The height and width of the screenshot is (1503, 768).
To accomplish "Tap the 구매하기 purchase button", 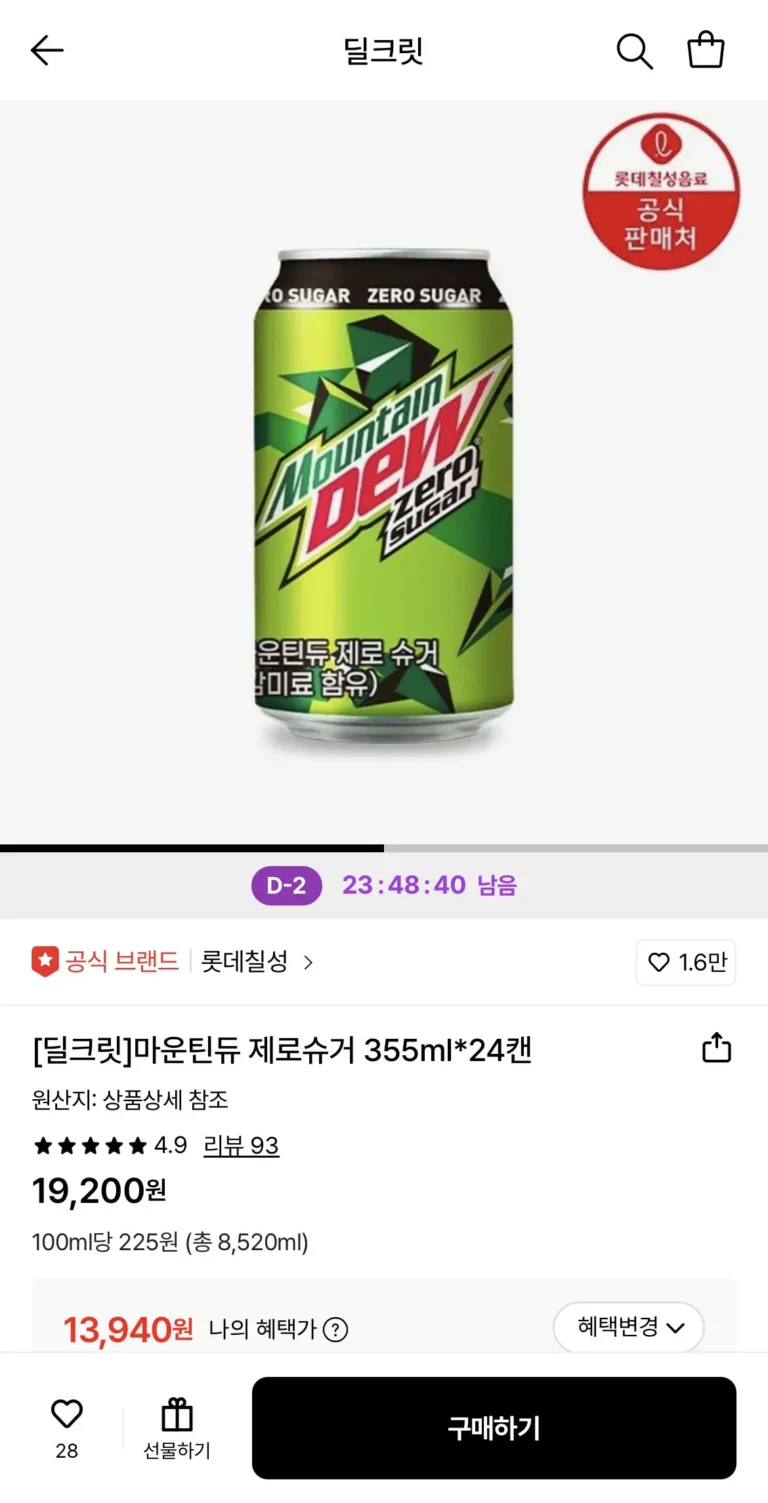I will pos(494,1428).
